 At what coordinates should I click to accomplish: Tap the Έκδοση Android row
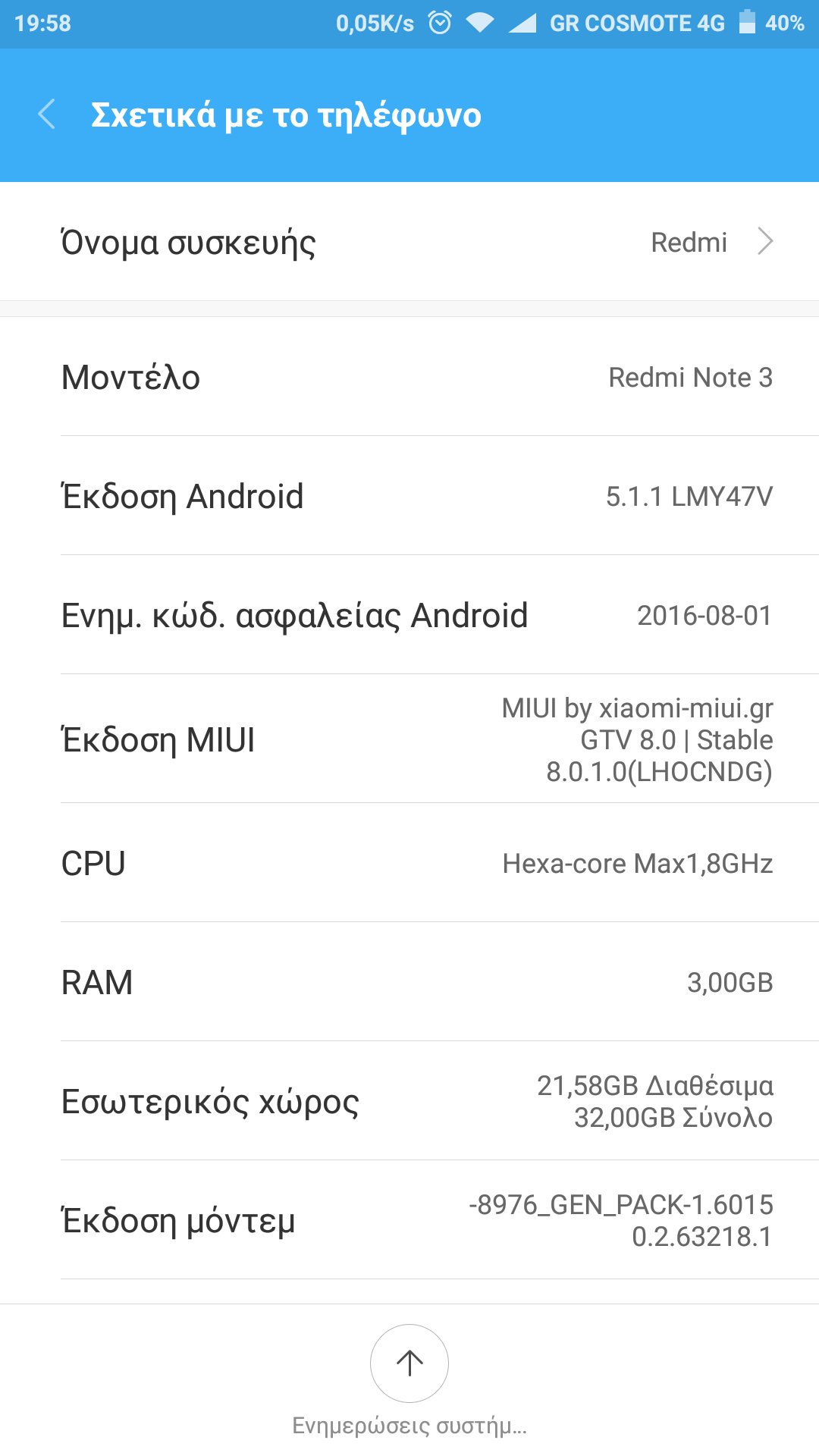pos(409,496)
